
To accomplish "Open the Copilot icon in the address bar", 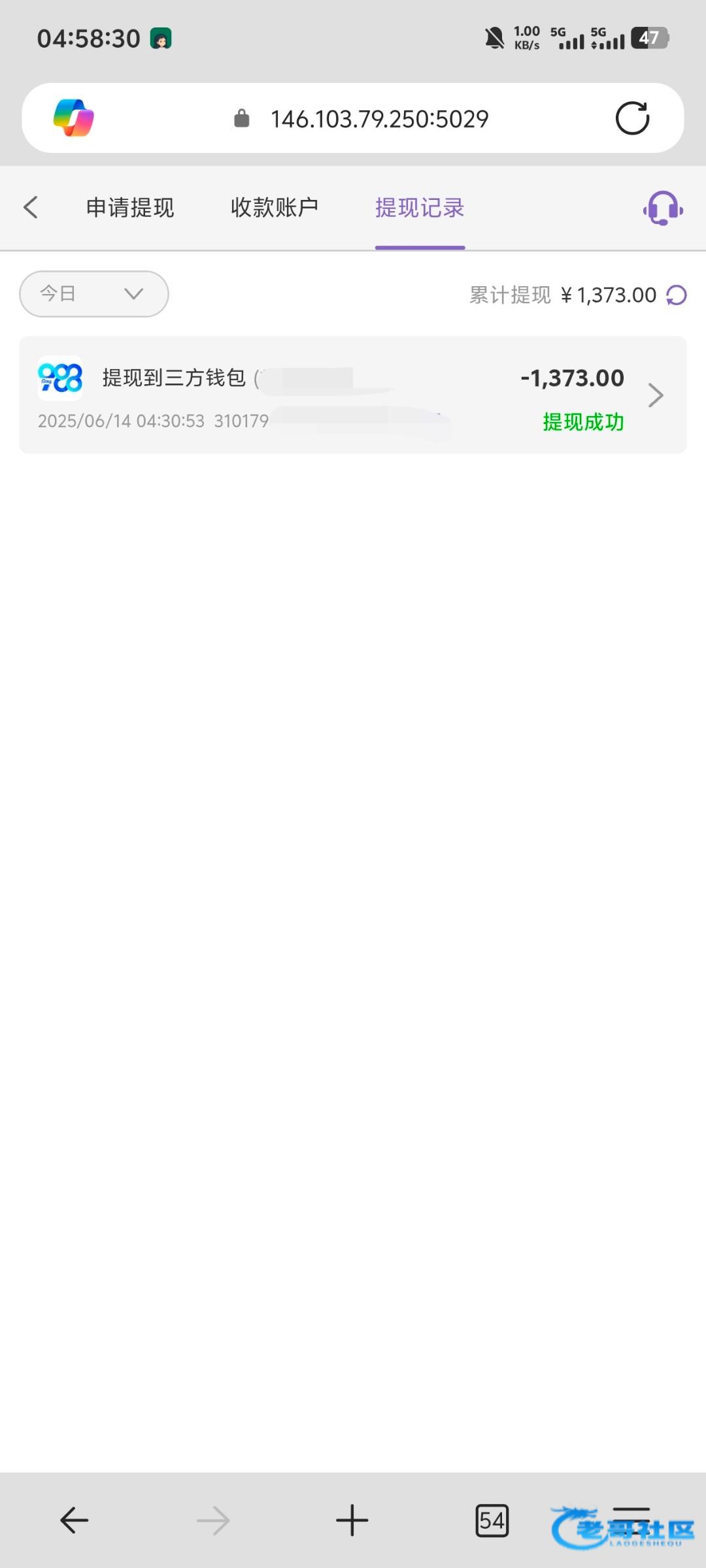I will 73,118.
